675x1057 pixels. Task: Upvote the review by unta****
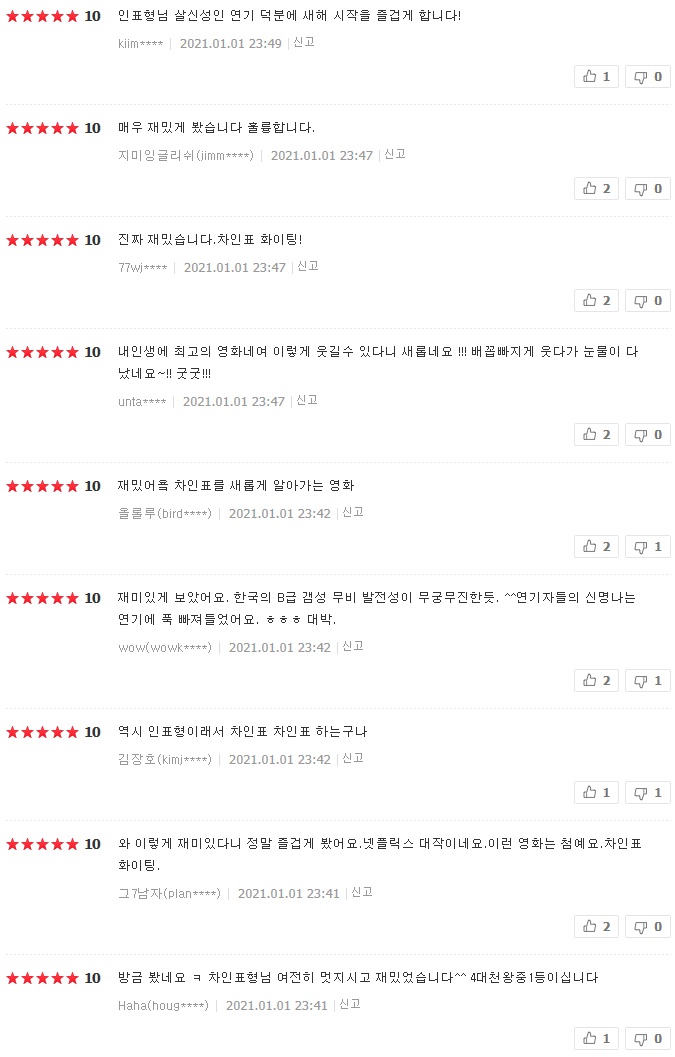596,434
